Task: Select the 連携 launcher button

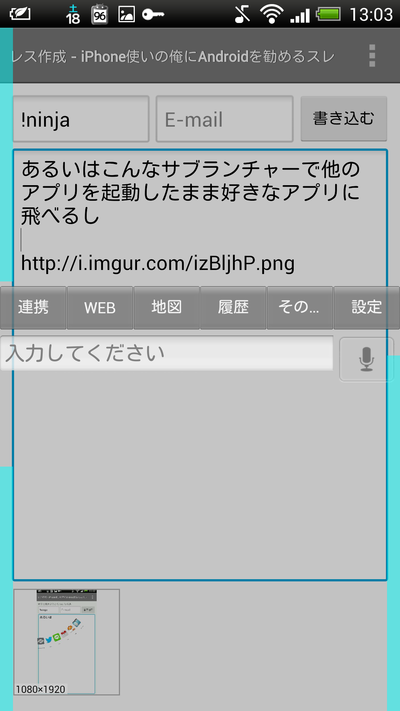Action: [x=33, y=307]
